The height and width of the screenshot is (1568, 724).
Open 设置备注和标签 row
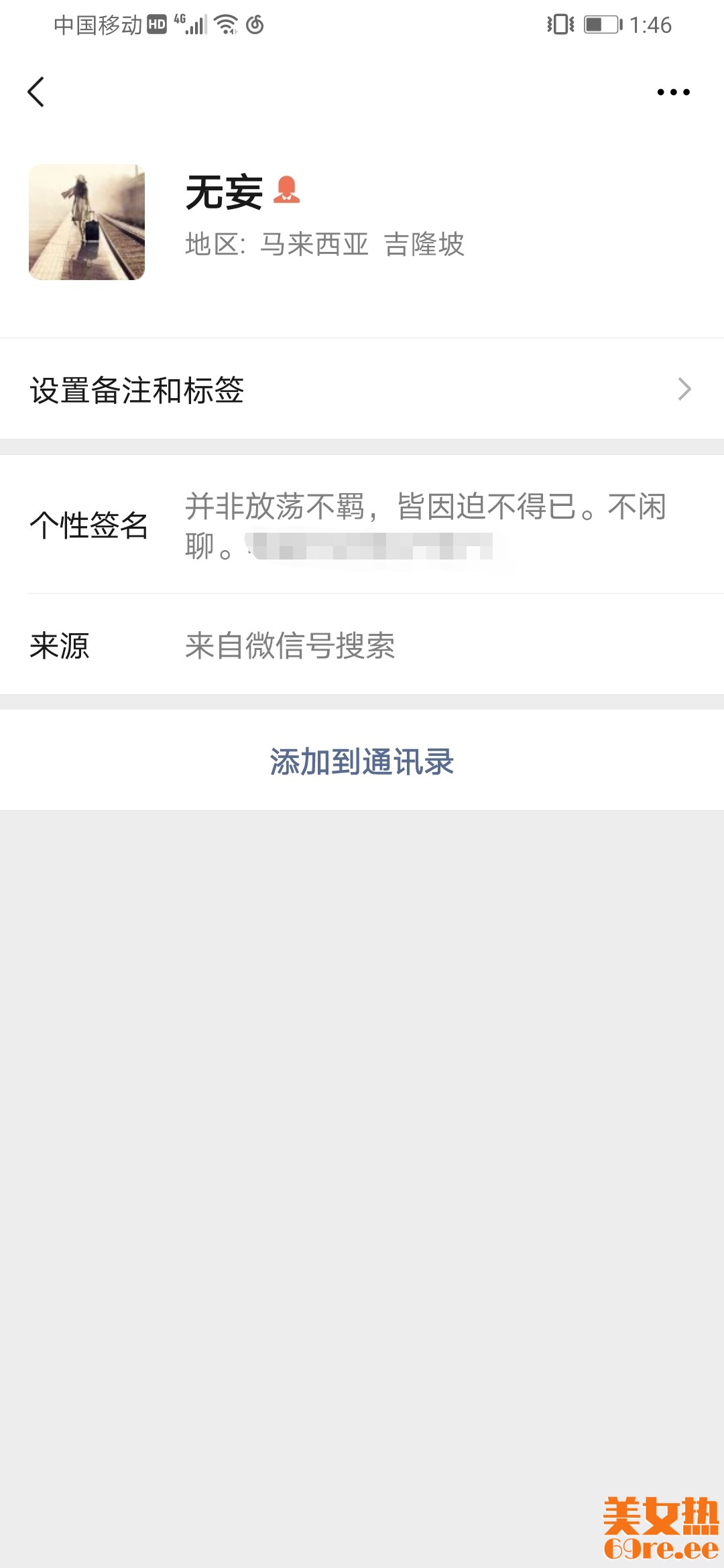click(362, 389)
